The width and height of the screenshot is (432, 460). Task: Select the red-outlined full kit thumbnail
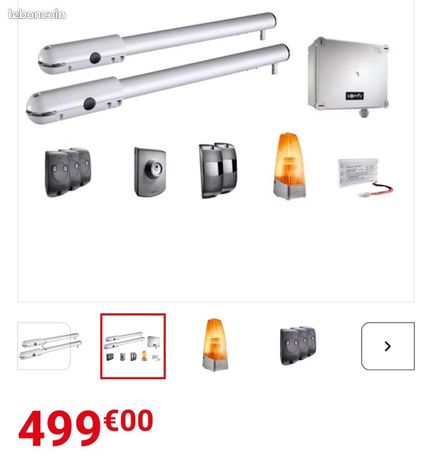[x=133, y=346]
